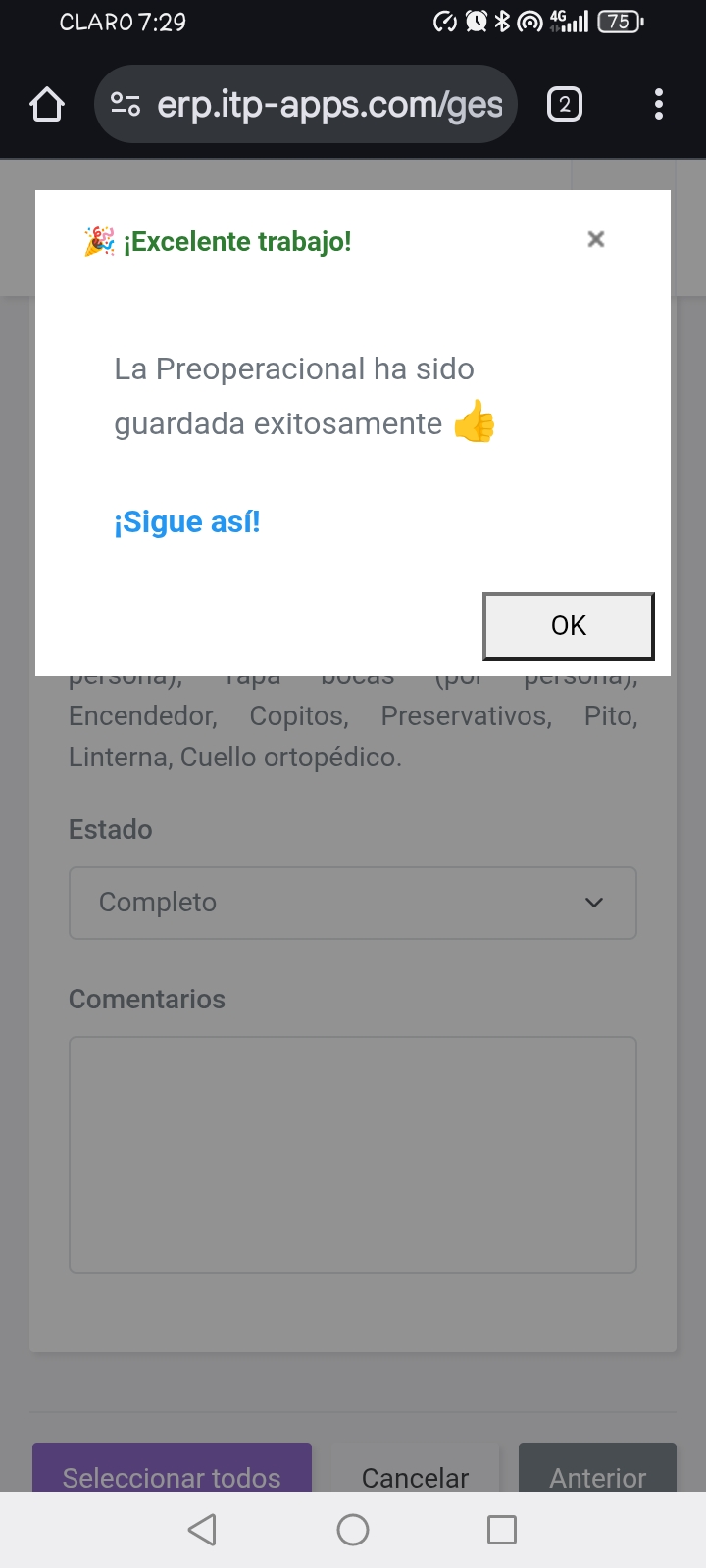Viewport: 706px width, 1568px height.
Task: Open the browser home page
Action: pos(47,104)
